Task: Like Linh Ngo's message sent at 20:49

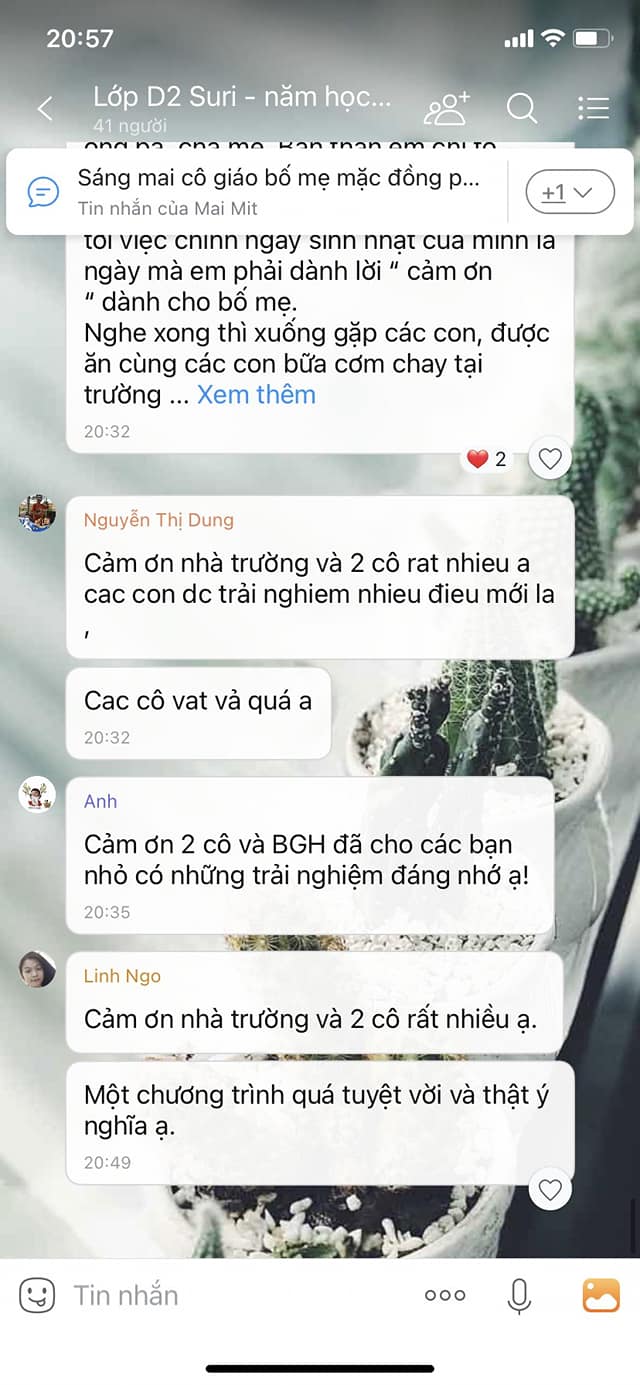Action: 550,1189
